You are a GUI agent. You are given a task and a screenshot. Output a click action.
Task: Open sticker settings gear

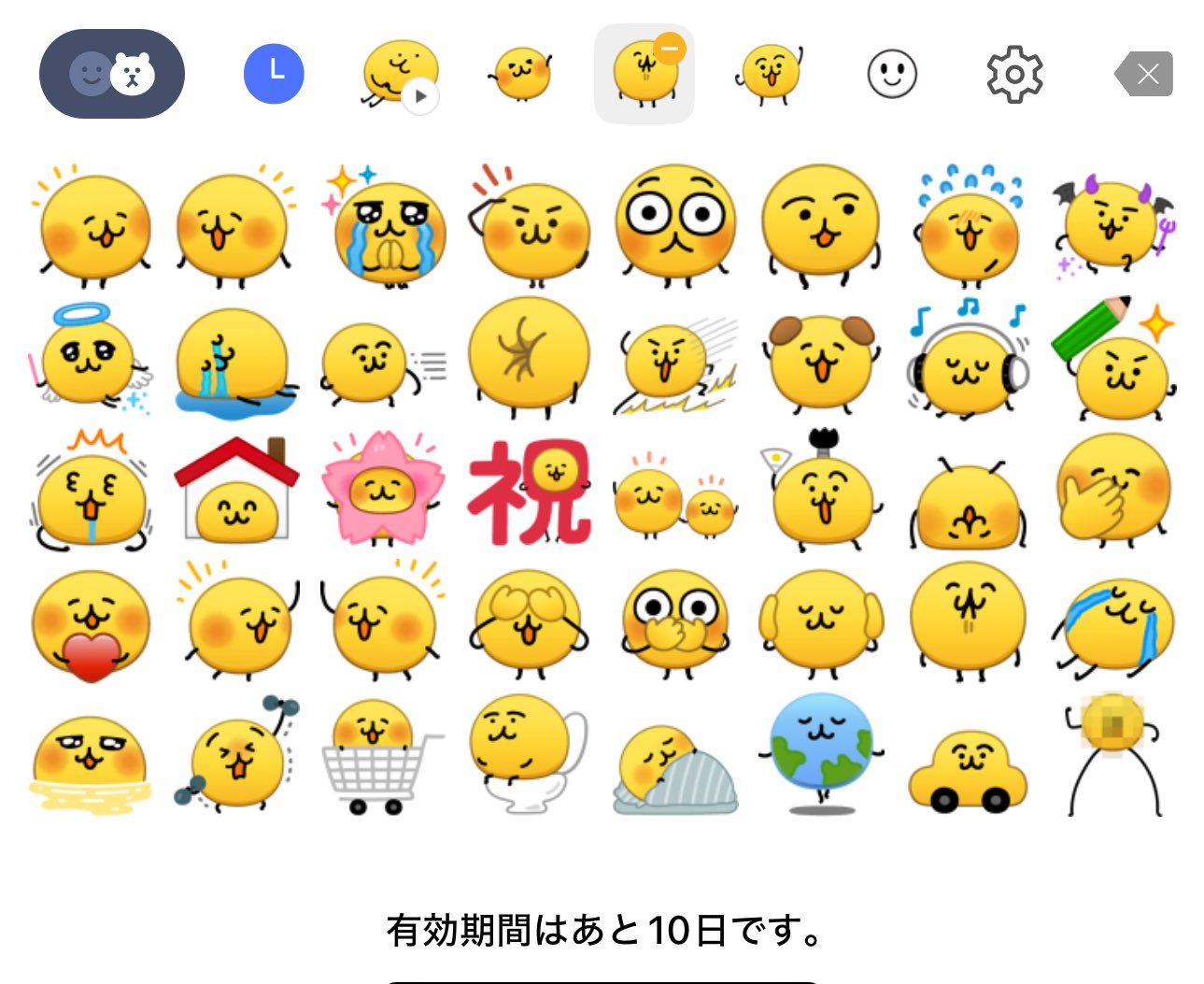(1014, 74)
